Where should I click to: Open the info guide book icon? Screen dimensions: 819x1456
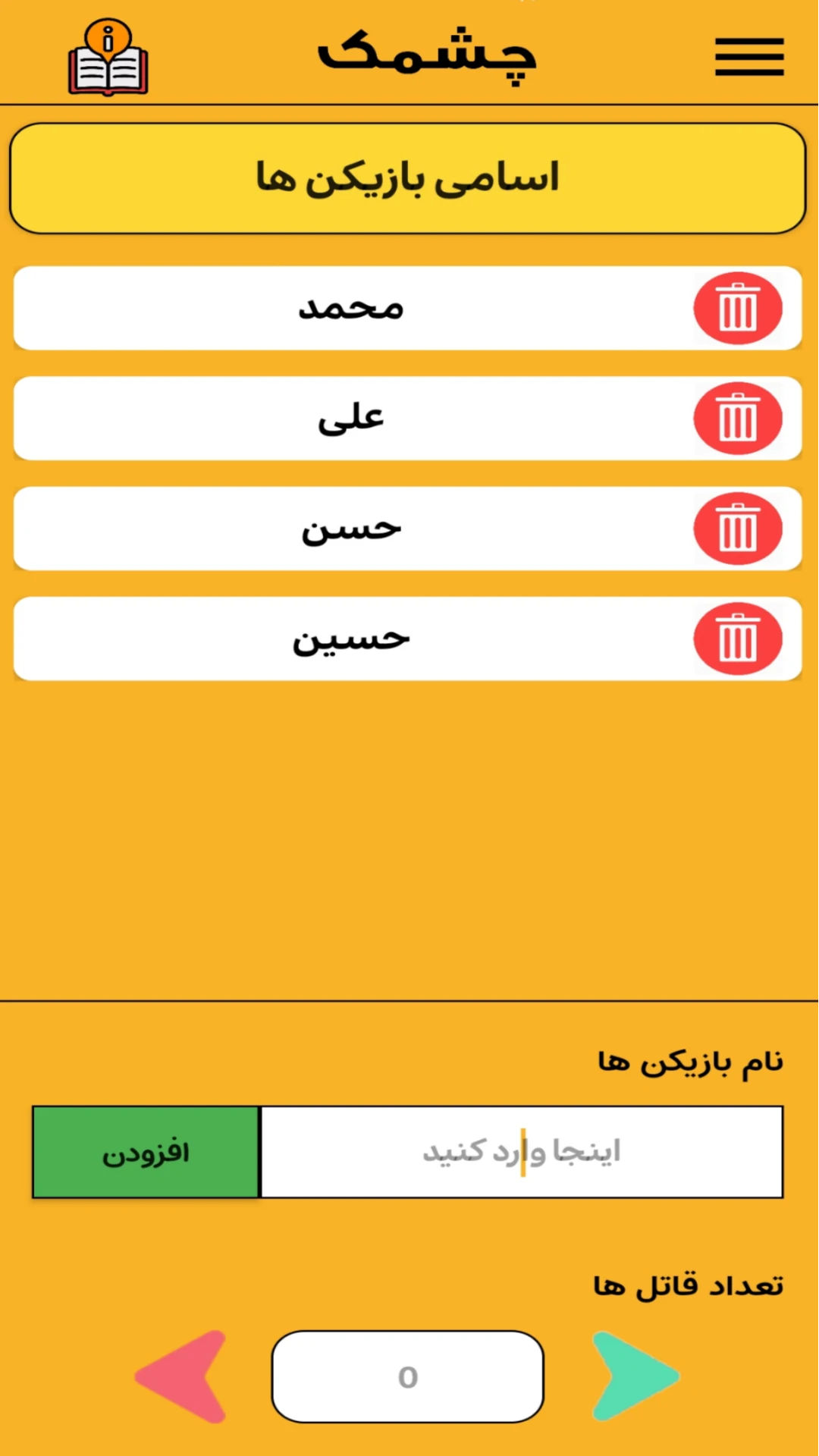(x=108, y=58)
